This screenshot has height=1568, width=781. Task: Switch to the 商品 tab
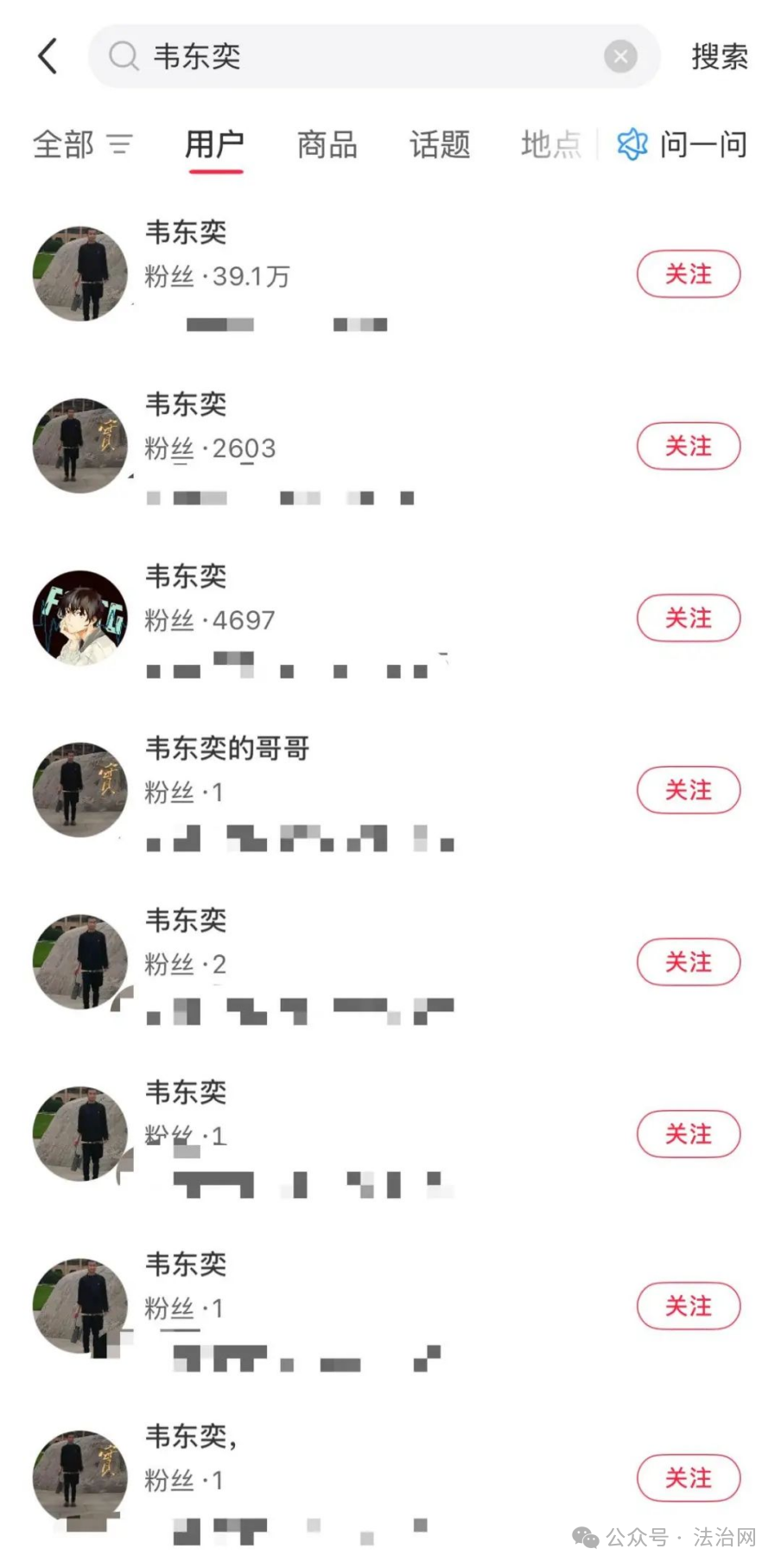coord(327,144)
